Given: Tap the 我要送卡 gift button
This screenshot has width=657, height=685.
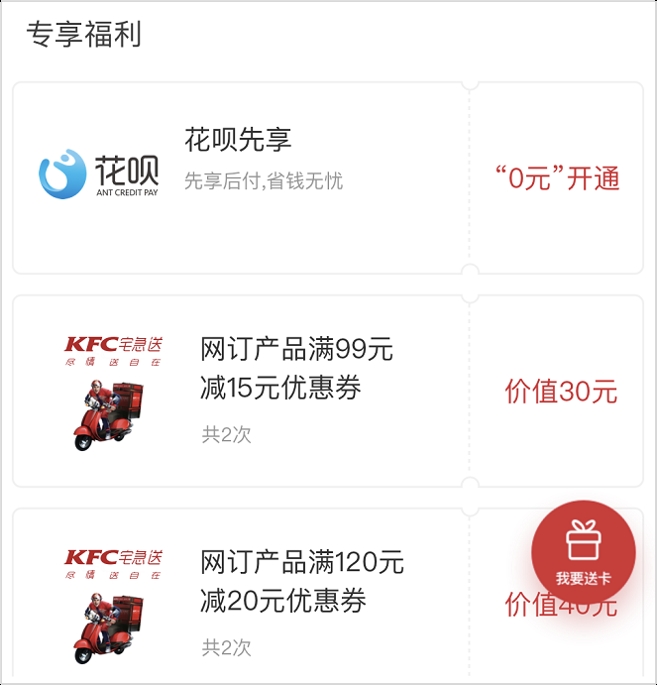Looking at the screenshot, I should [x=583, y=552].
